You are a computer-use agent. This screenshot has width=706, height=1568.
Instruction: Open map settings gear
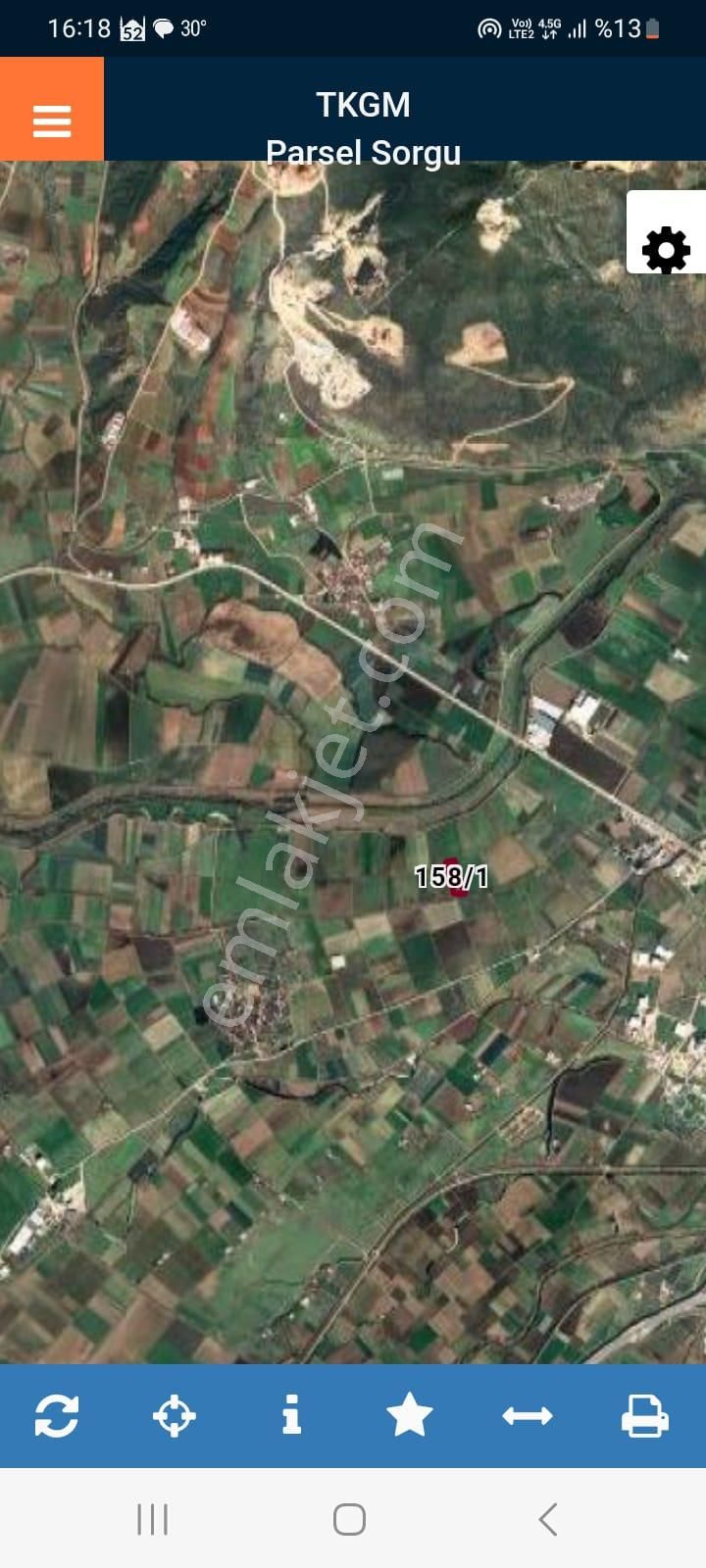[666, 250]
